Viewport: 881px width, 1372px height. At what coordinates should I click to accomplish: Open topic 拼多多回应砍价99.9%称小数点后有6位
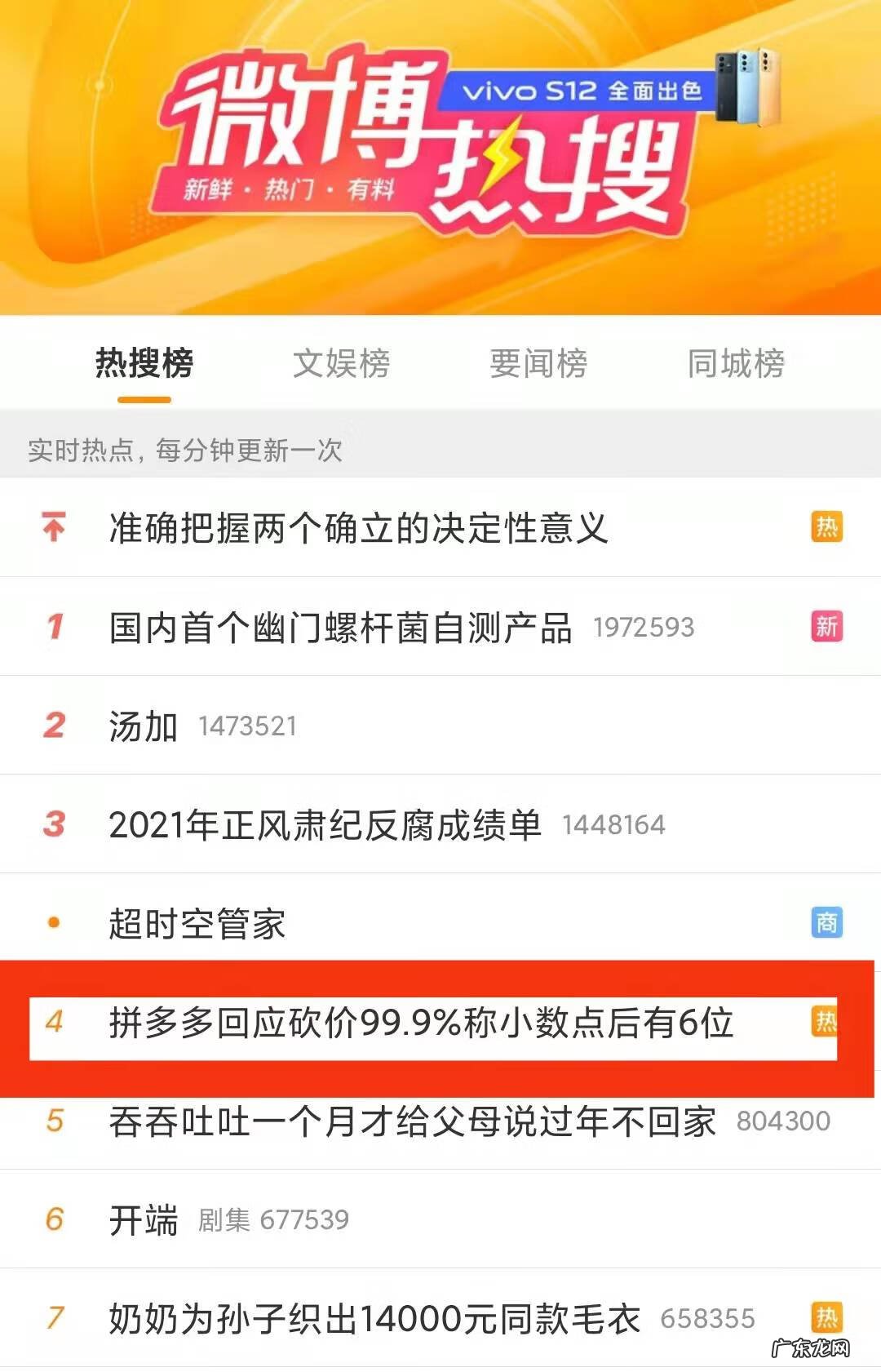[x=421, y=1023]
